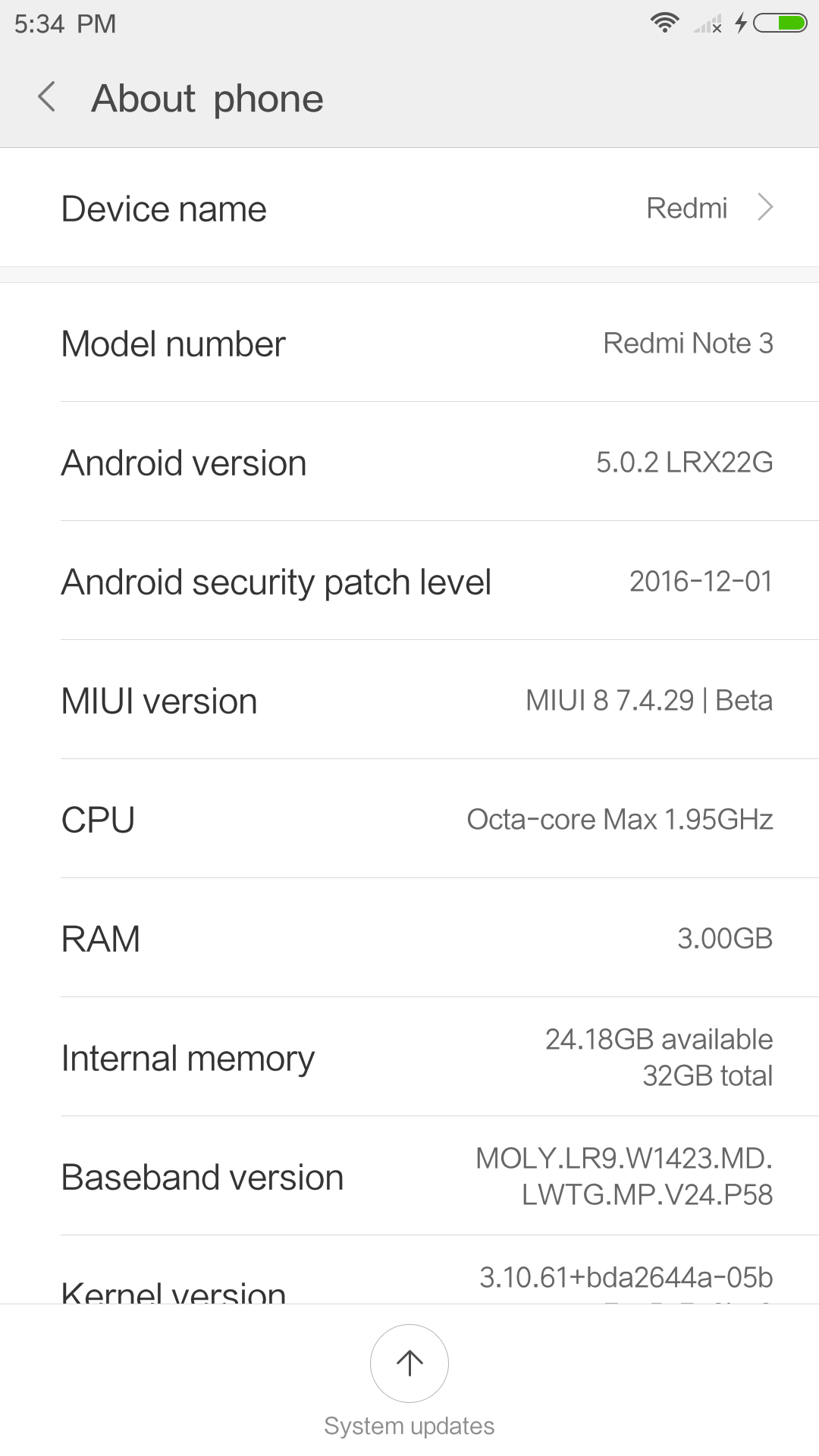Tap the Android version row
This screenshot has height=1456, width=819.
tap(409, 462)
